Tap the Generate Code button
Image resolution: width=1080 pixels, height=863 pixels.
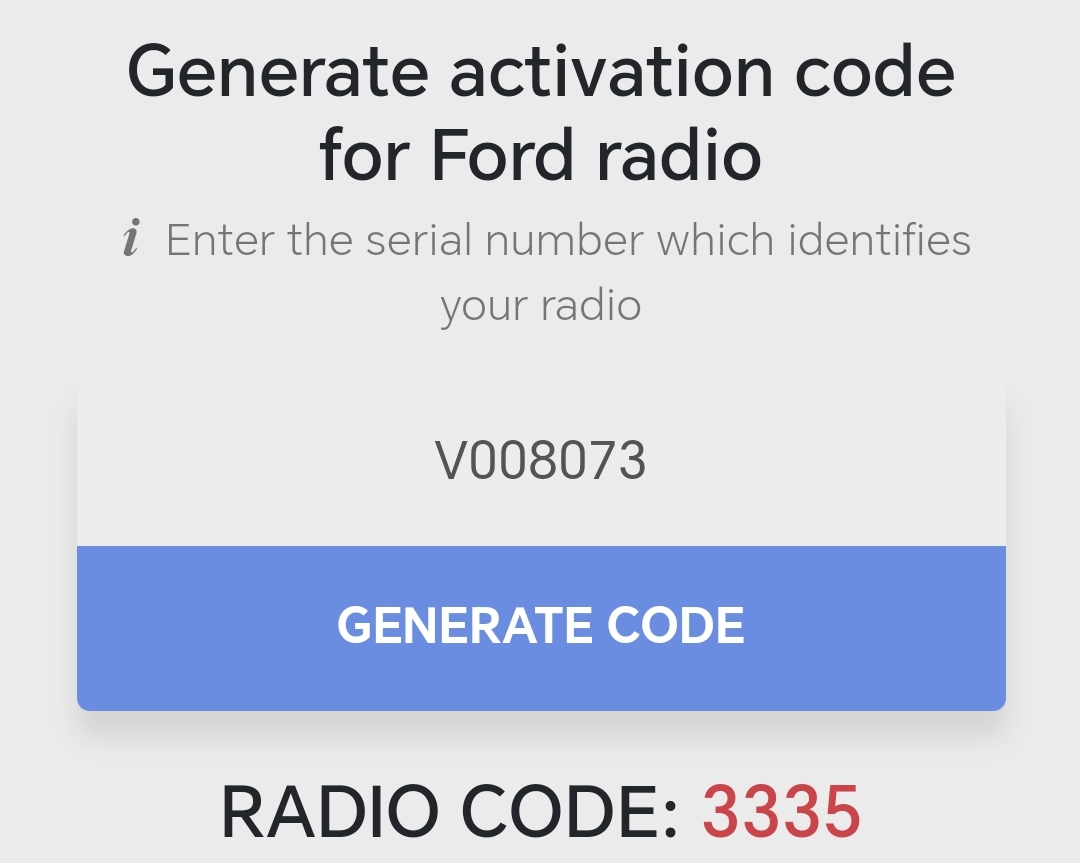(540, 627)
